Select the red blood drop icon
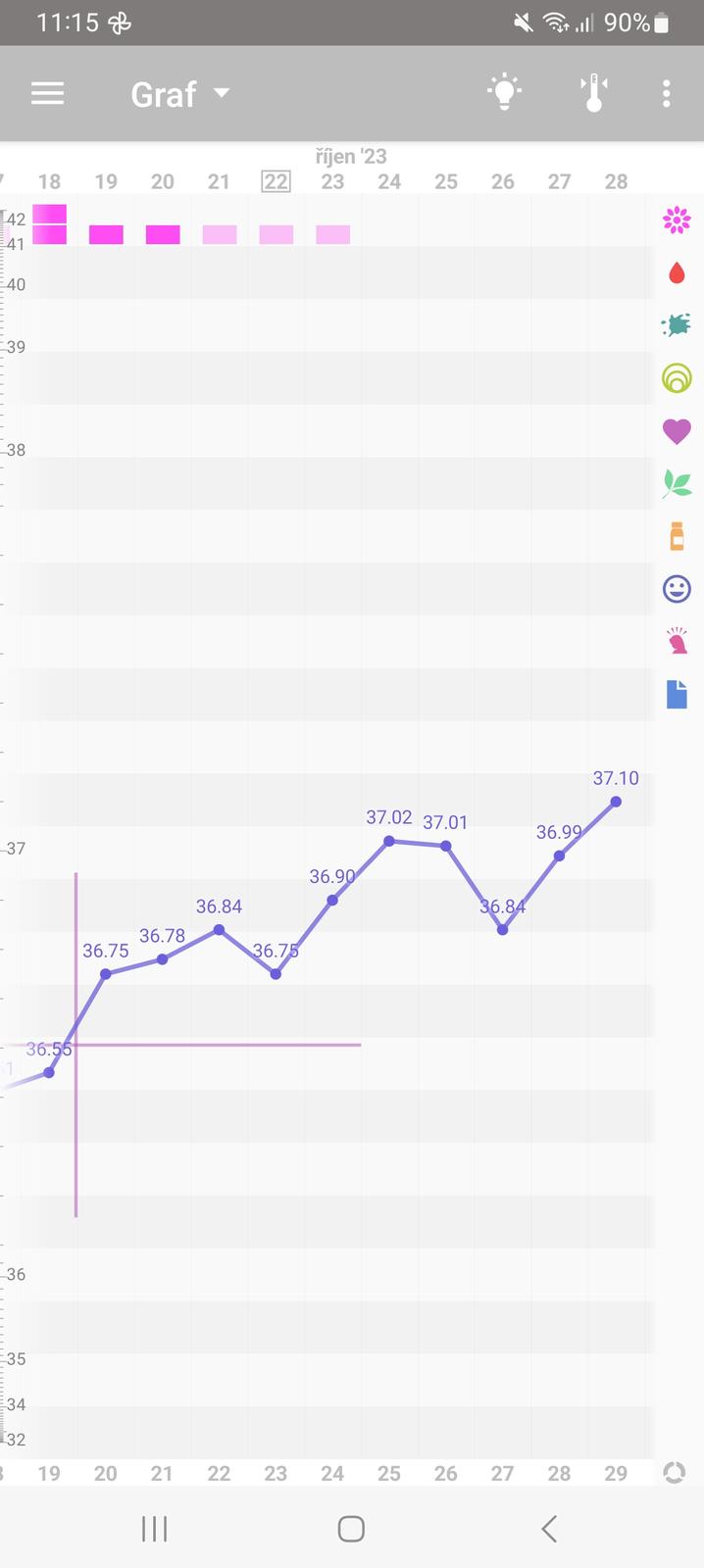Viewport: 704px width, 1568px height. point(677,273)
